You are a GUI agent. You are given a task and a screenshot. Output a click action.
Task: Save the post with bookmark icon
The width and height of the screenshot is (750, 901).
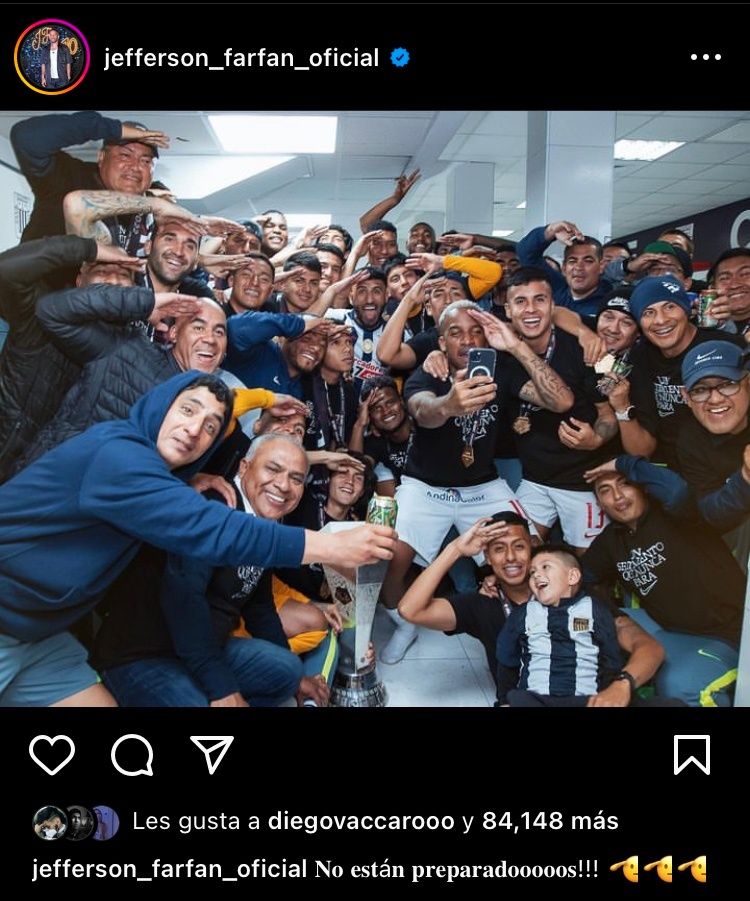point(691,755)
